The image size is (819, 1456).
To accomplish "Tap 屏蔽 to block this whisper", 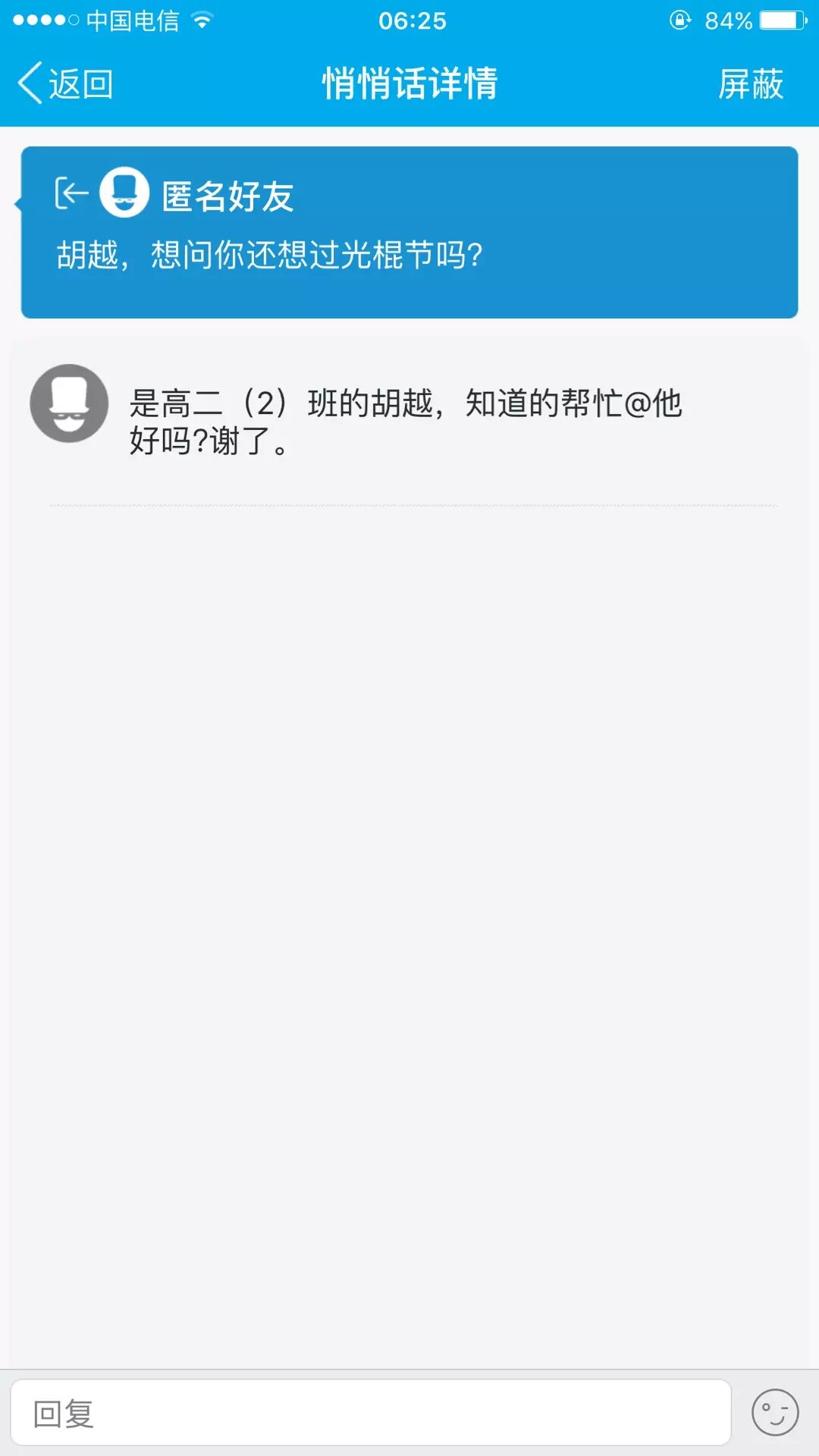I will [x=750, y=83].
